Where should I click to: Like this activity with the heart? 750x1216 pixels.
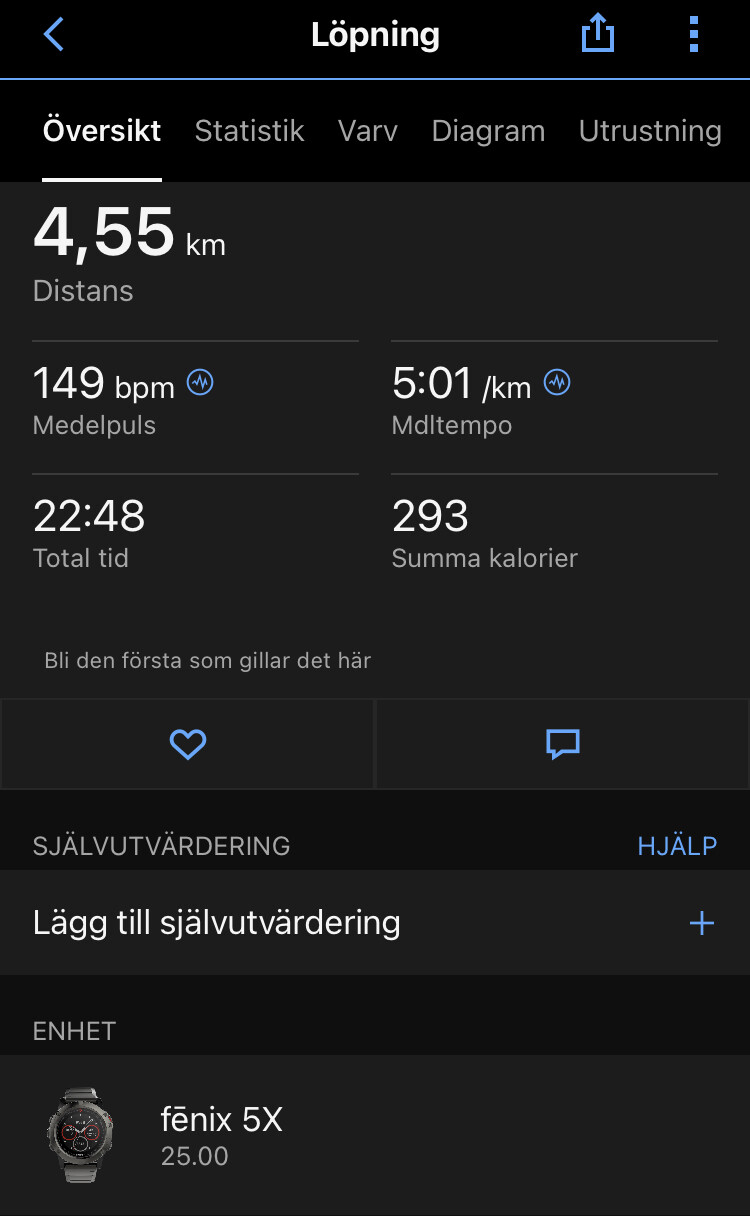tap(187, 744)
